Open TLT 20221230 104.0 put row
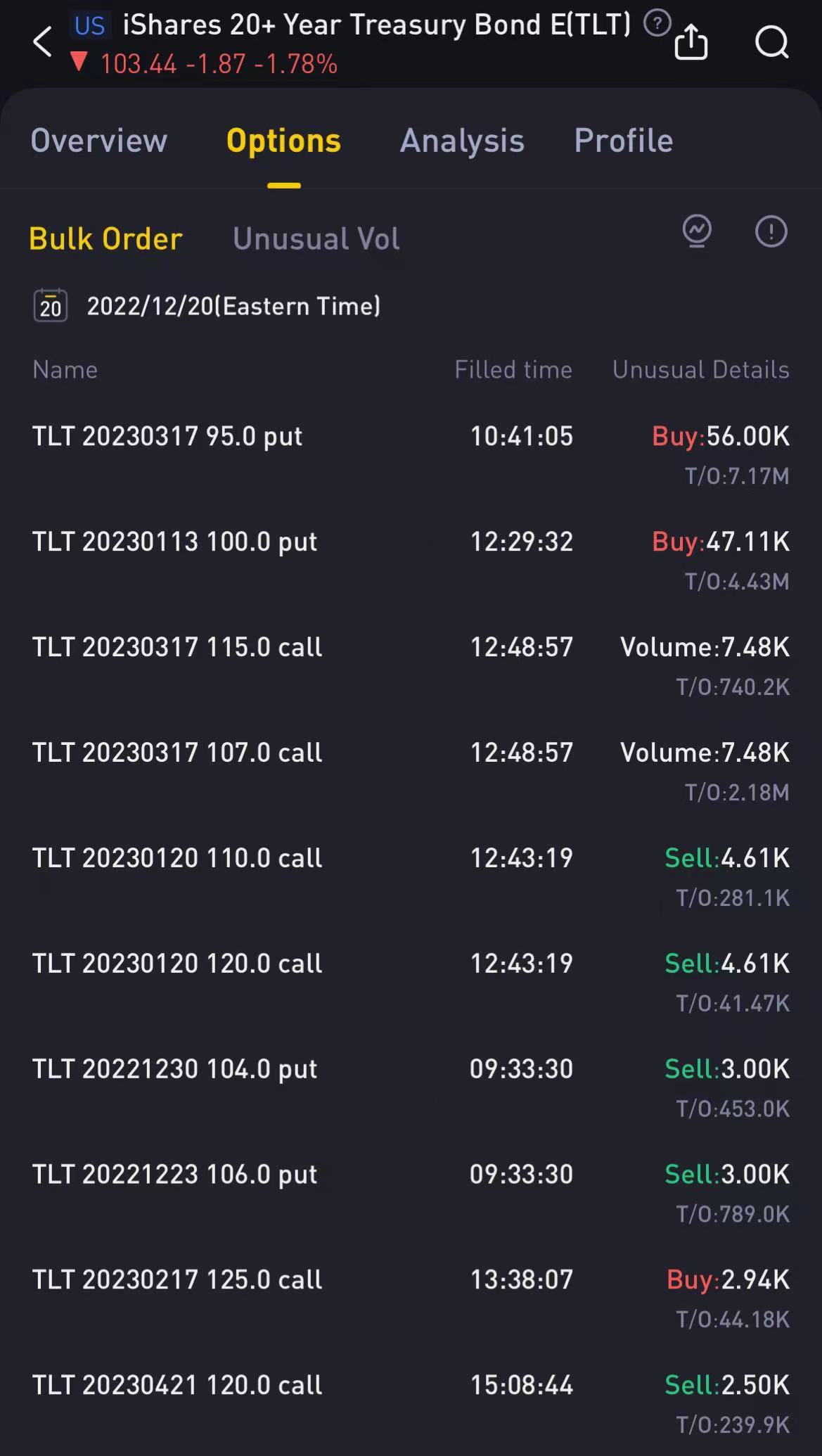 (x=411, y=1087)
